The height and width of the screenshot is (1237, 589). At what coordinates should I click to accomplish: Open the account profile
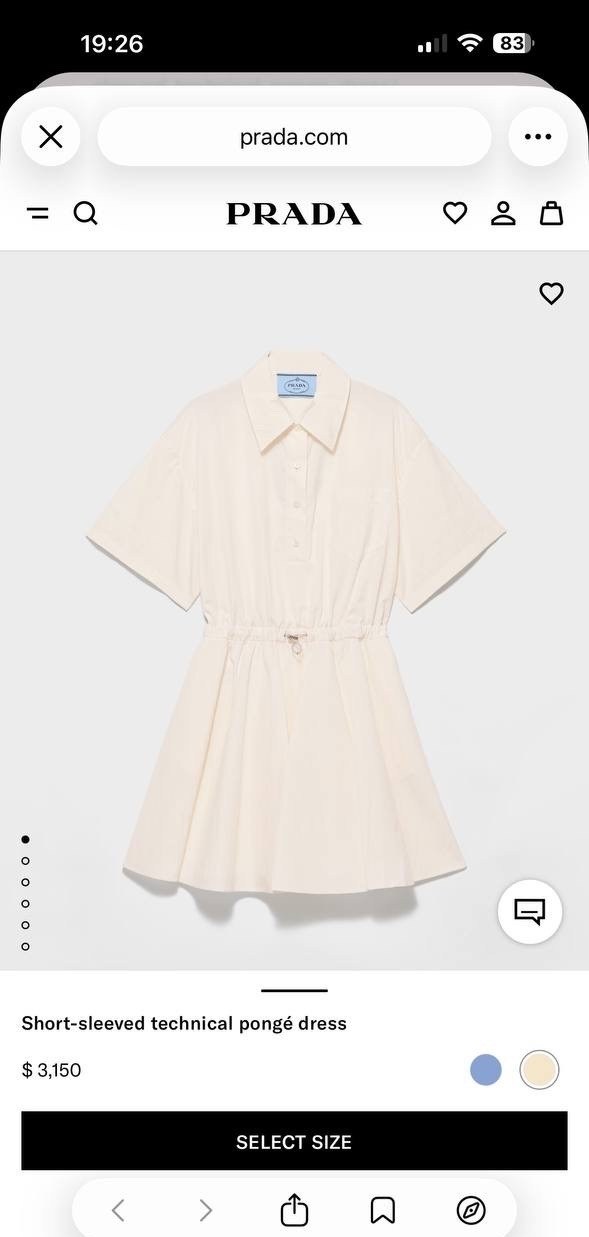pyautogui.click(x=503, y=213)
